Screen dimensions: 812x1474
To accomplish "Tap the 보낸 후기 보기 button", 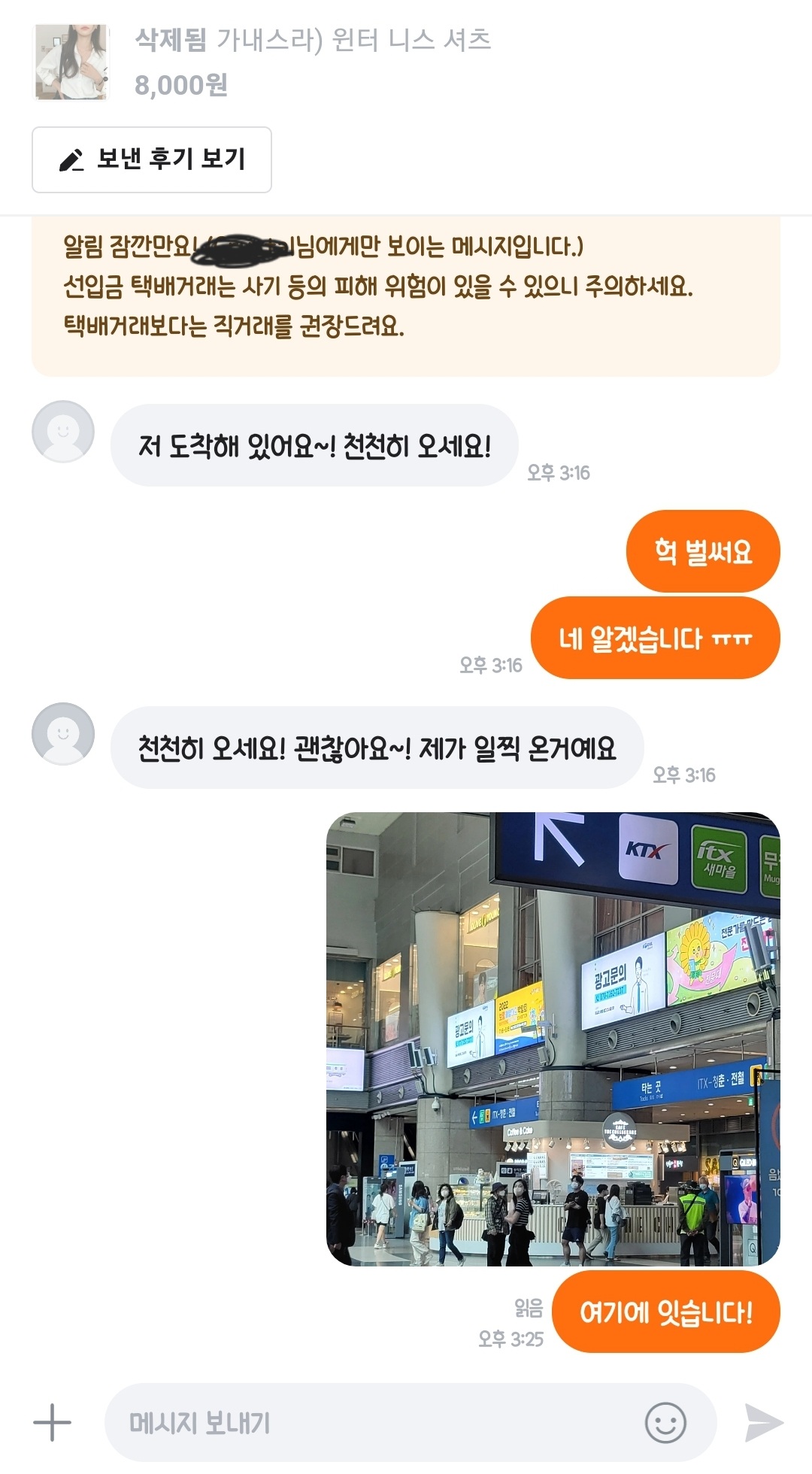I will 151,159.
